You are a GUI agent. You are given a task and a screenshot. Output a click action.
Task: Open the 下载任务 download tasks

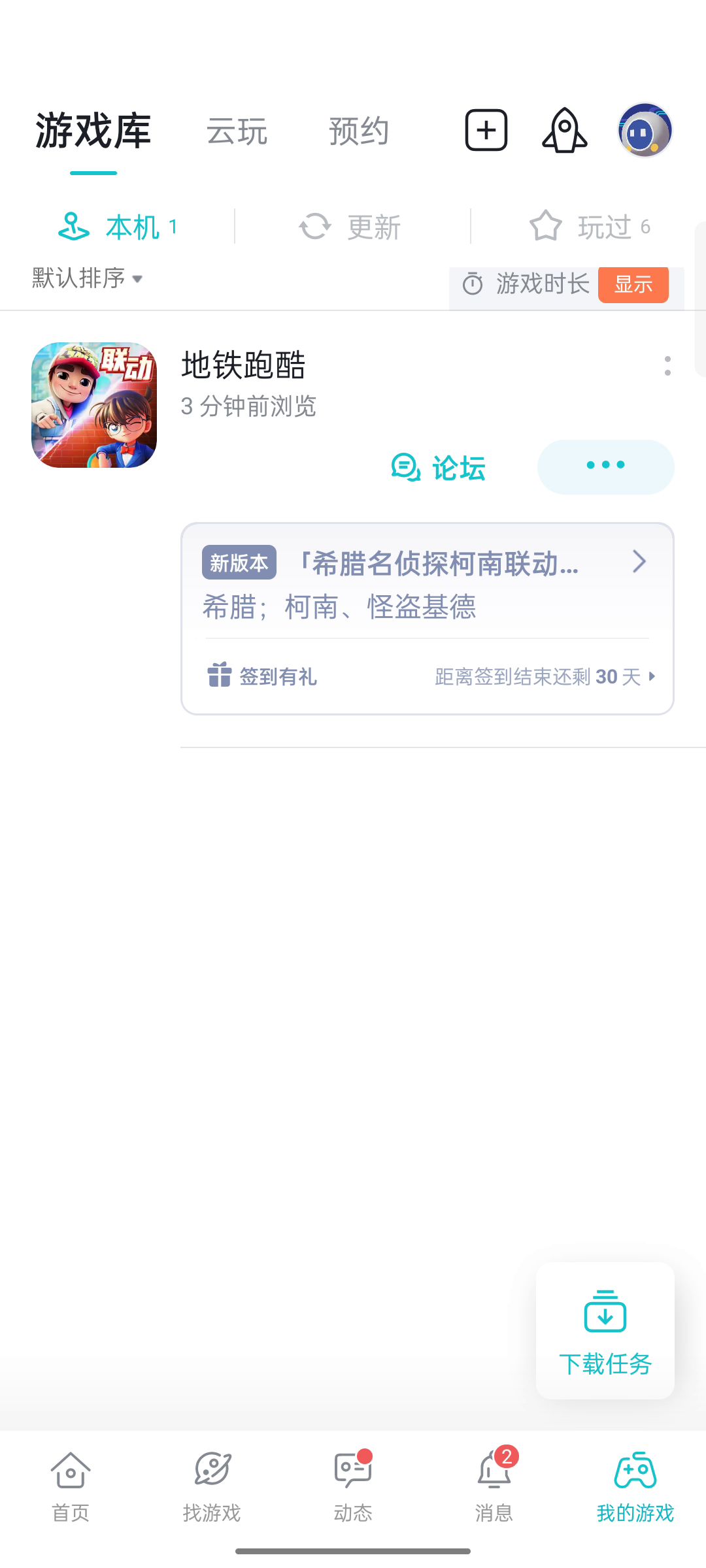coord(605,1331)
